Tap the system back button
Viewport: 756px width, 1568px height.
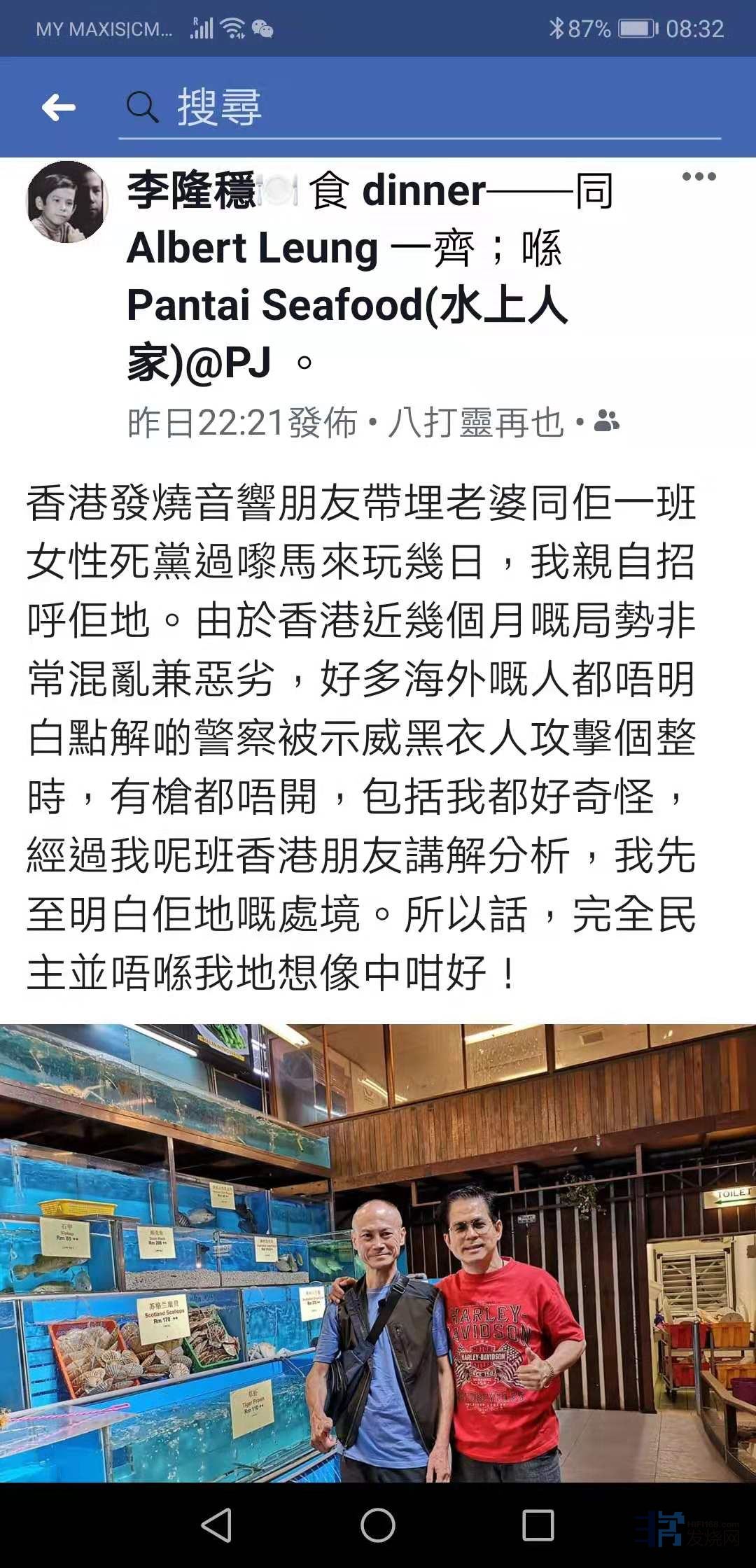216,1525
